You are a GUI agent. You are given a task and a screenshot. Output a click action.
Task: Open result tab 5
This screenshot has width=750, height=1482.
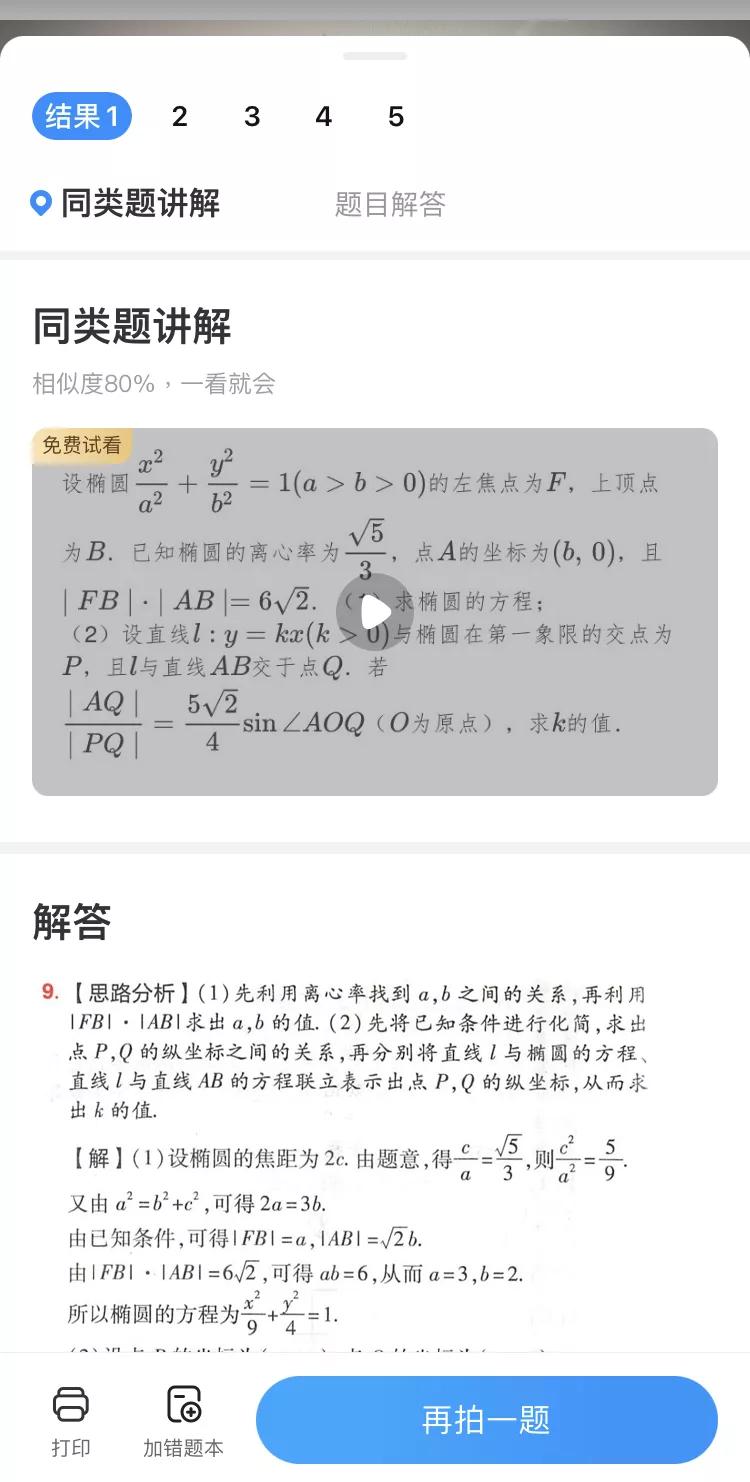click(395, 117)
